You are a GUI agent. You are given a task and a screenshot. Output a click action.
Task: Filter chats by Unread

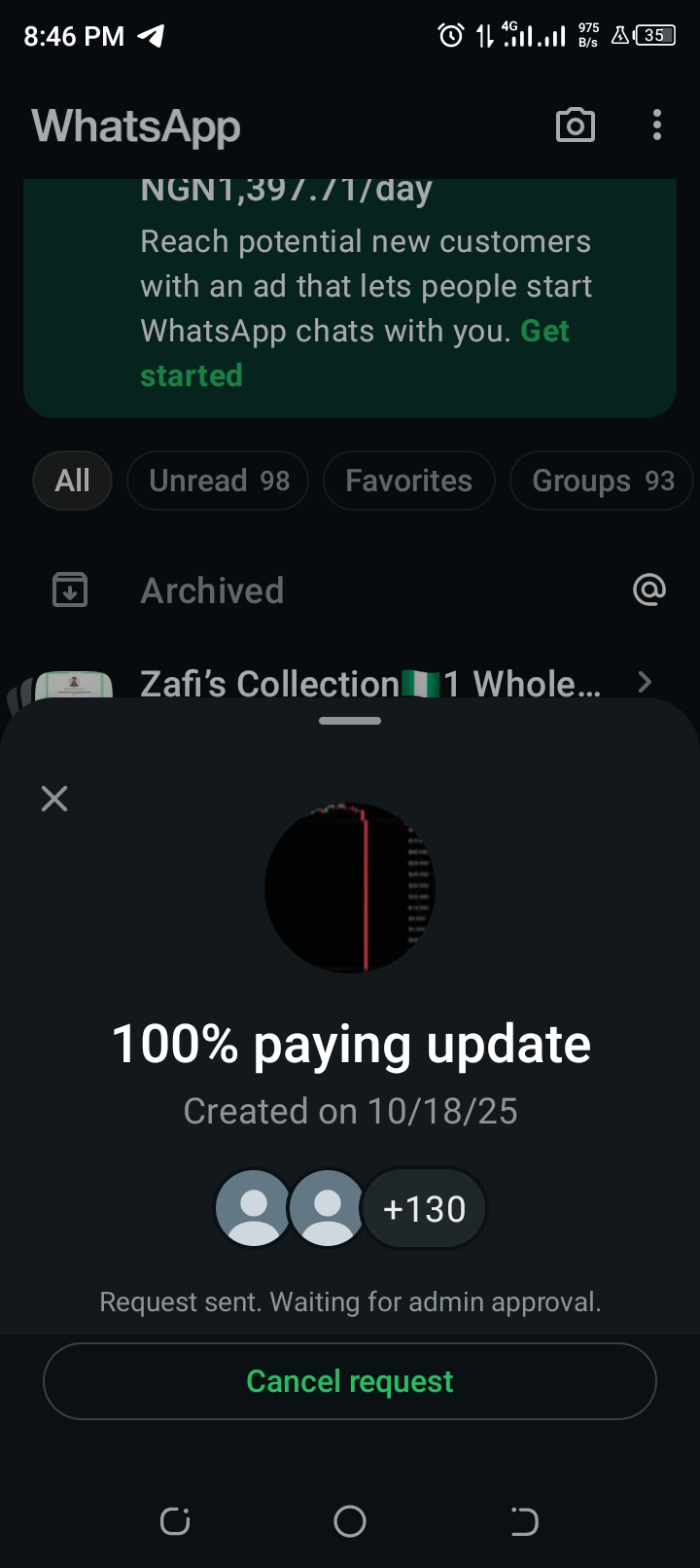218,481
